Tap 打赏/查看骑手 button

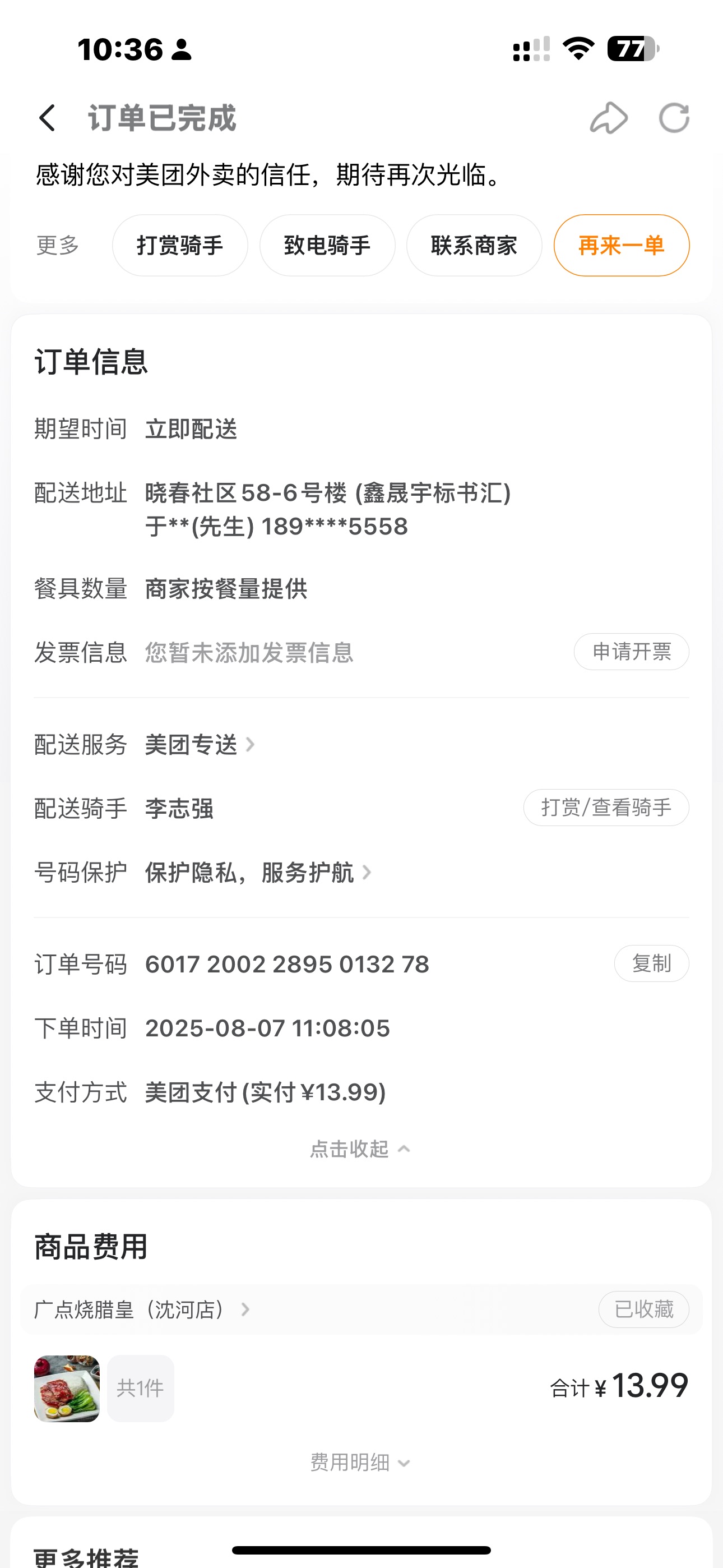click(x=606, y=808)
